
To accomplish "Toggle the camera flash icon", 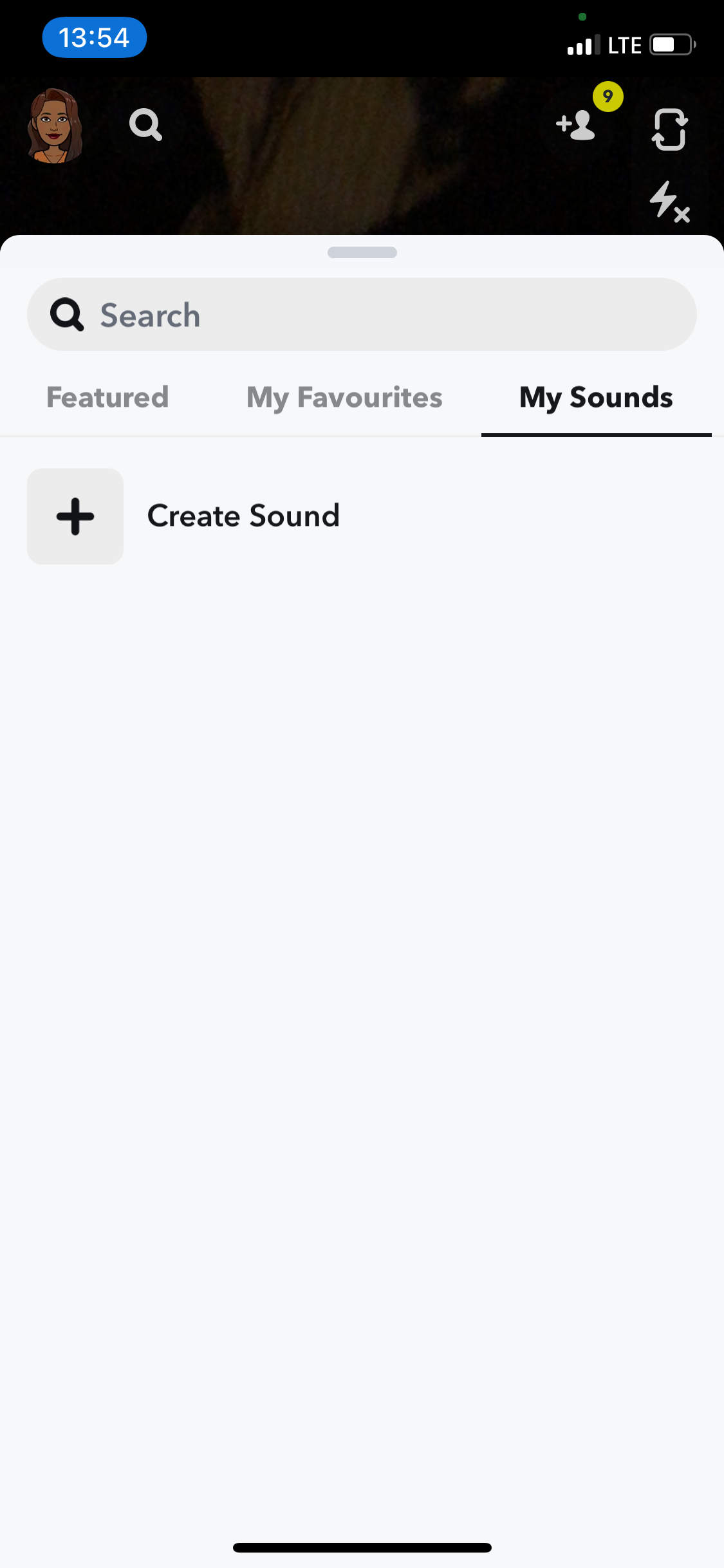I will point(669,201).
